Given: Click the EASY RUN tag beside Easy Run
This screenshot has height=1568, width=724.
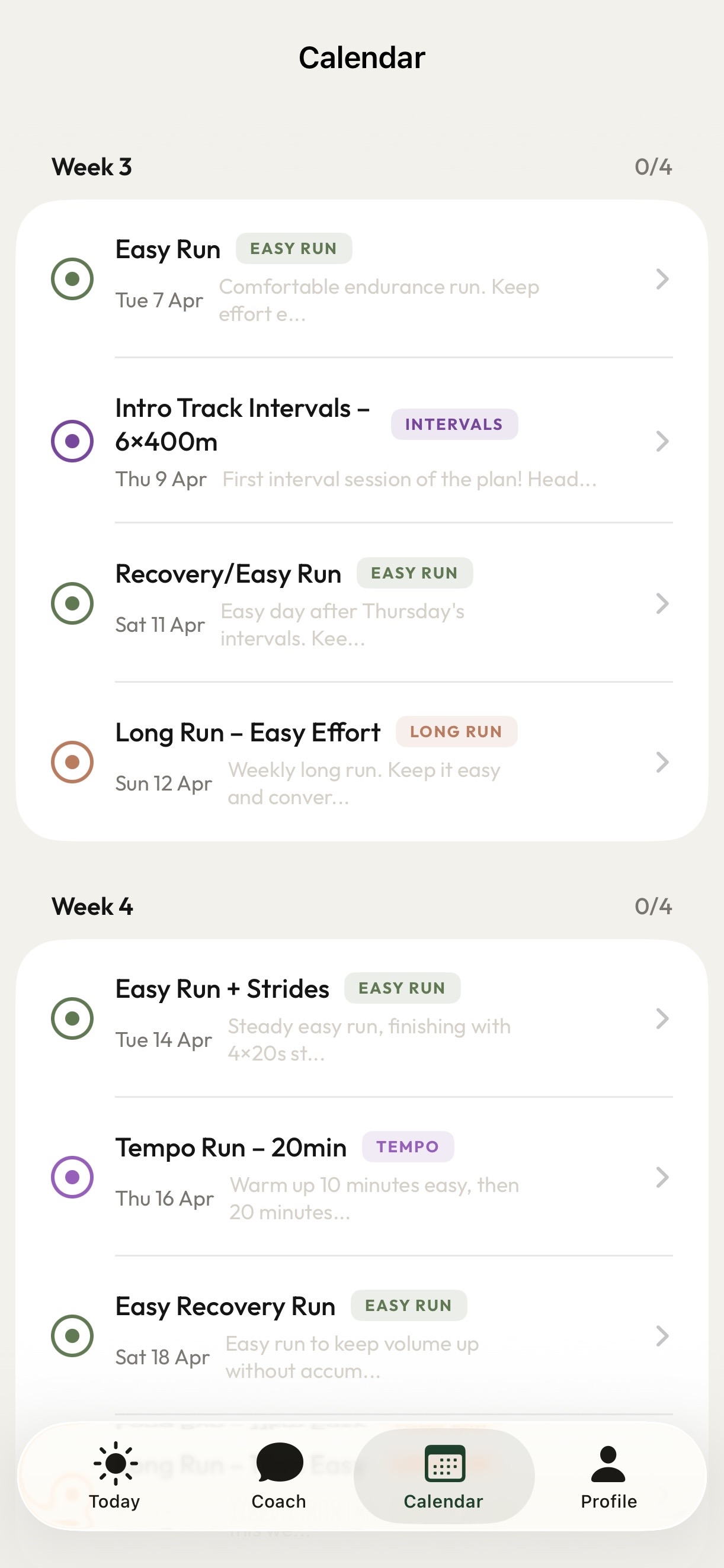Looking at the screenshot, I should pyautogui.click(x=293, y=248).
